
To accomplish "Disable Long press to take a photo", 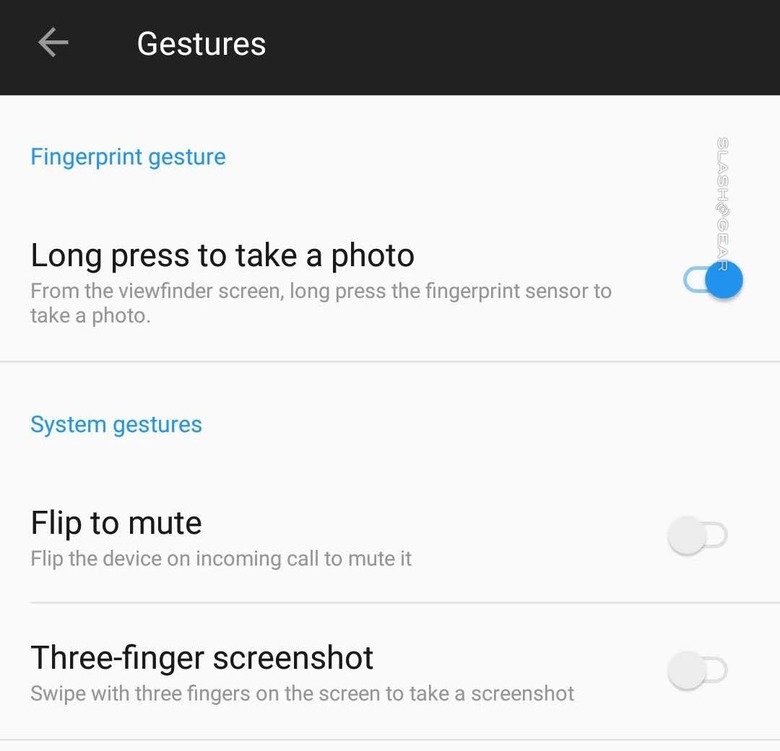I will tap(713, 280).
